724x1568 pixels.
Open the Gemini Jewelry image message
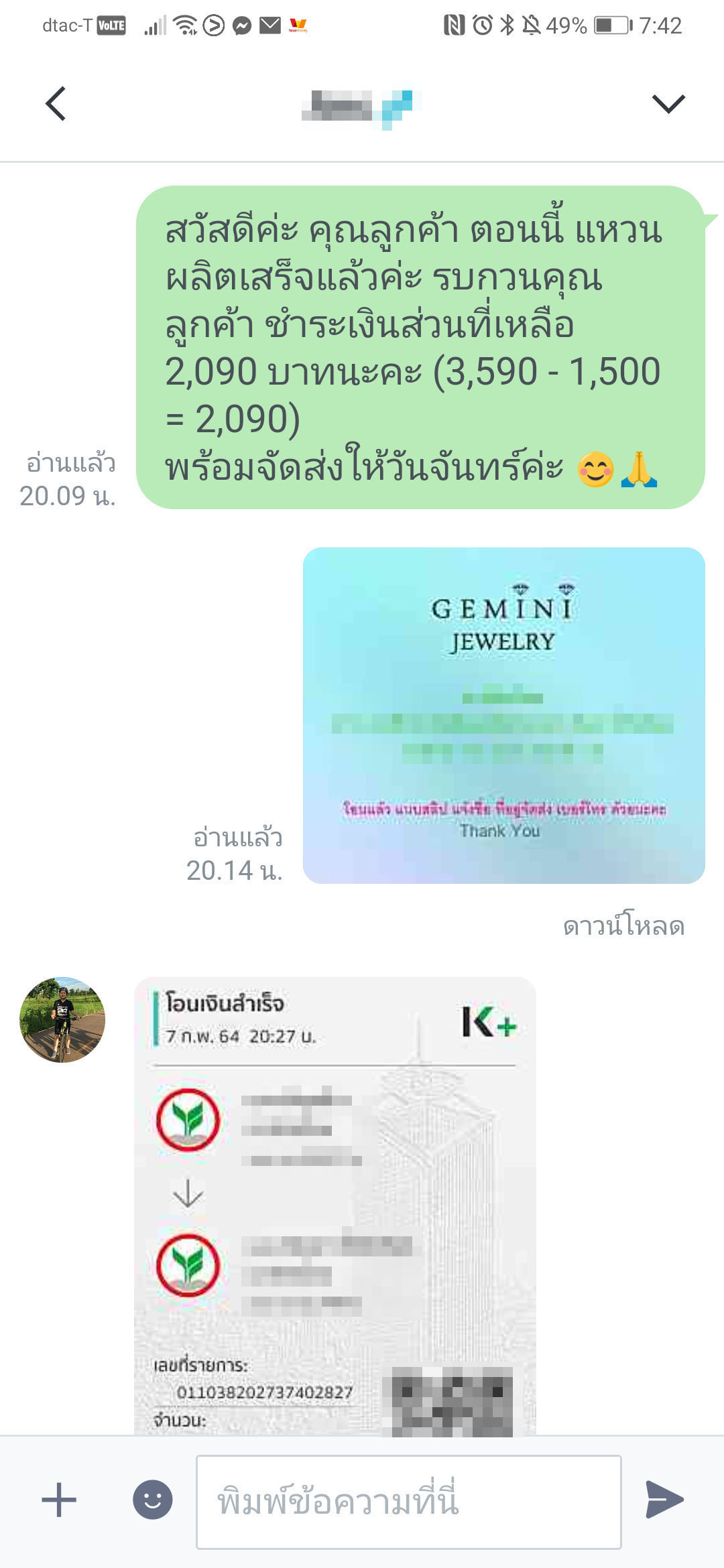click(503, 715)
